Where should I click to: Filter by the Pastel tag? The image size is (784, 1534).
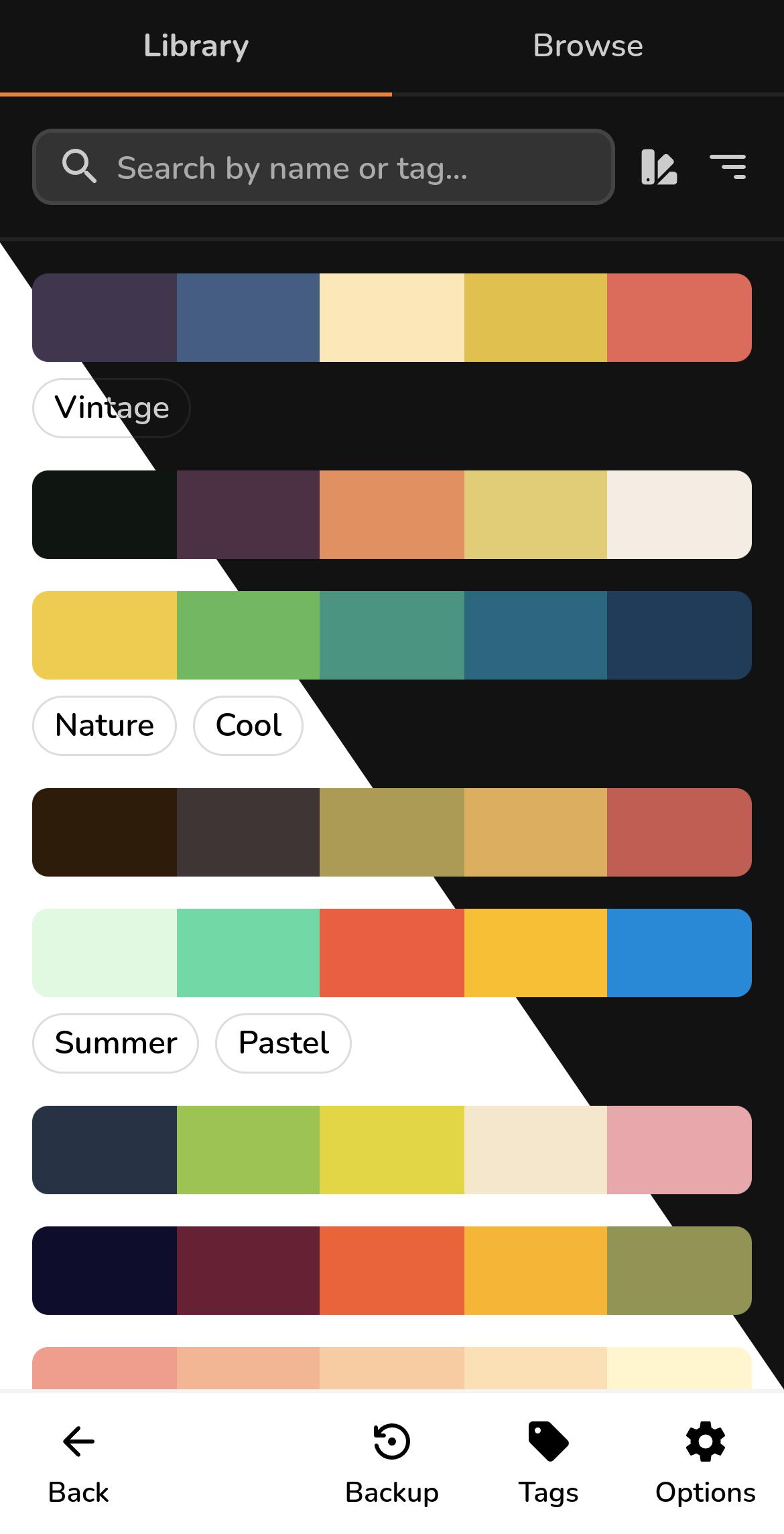pos(283,1043)
